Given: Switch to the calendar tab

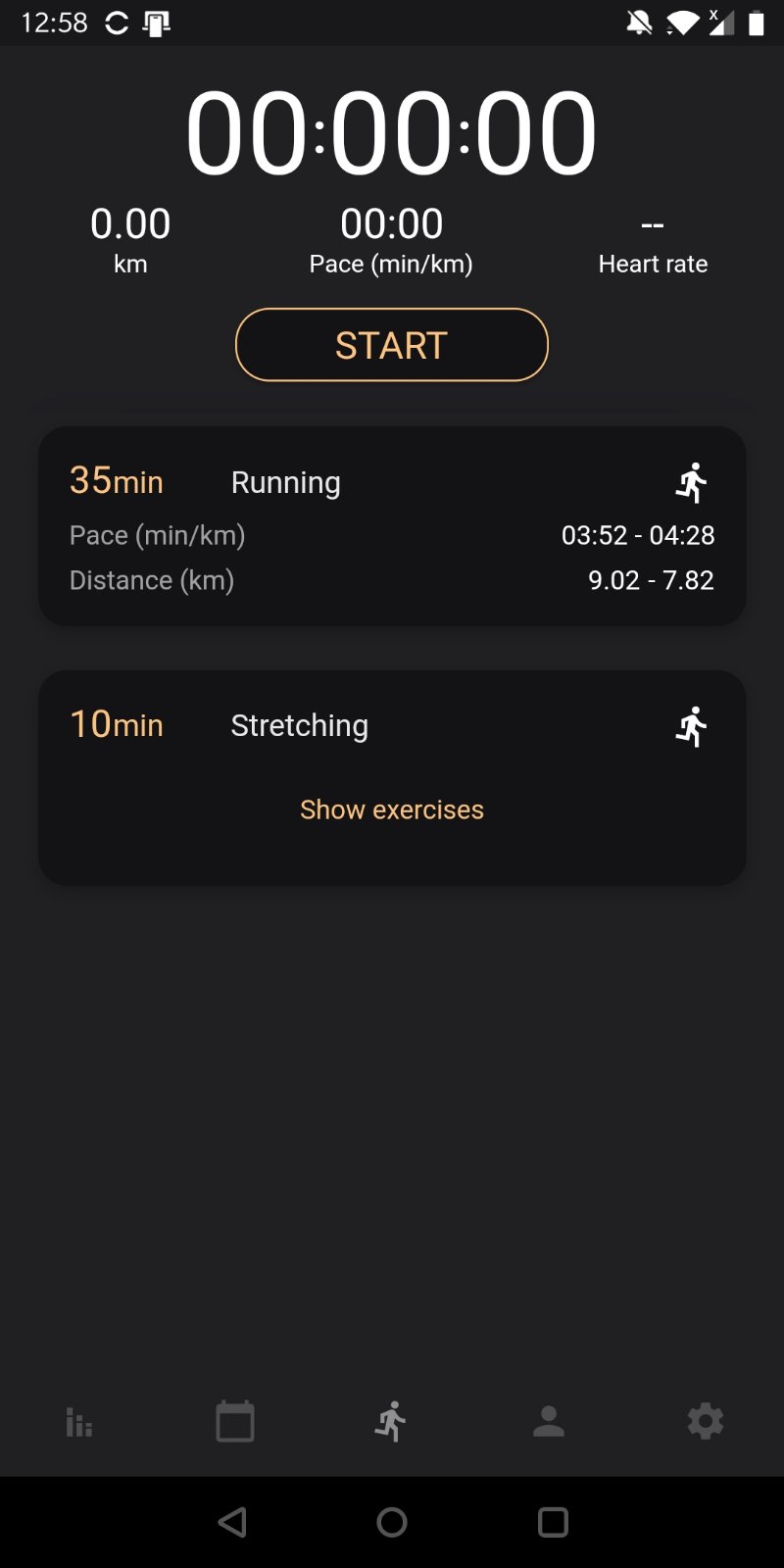Looking at the screenshot, I should click(x=235, y=1421).
